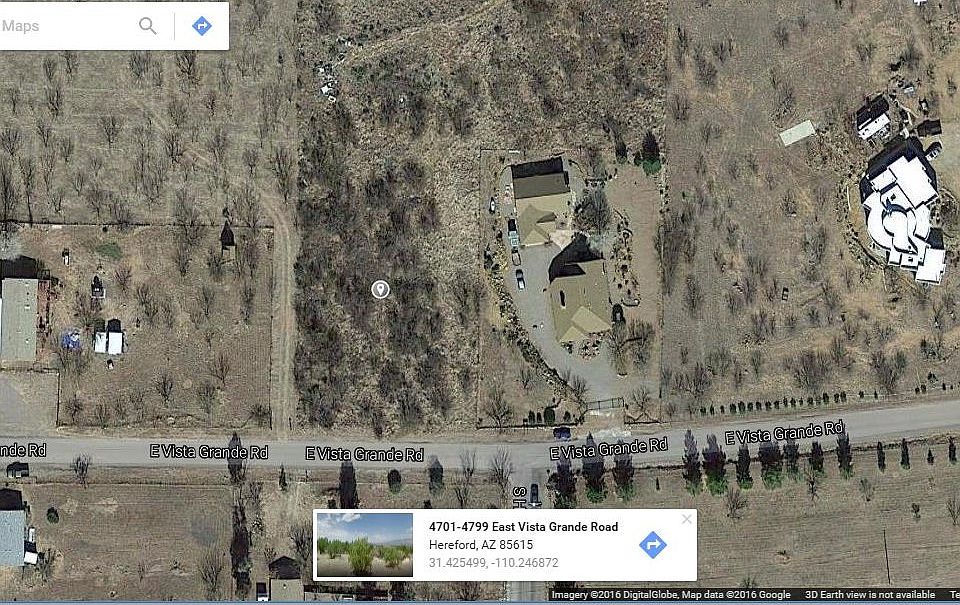The height and width of the screenshot is (605, 960).
Task: Get directions to East Vista Grande Road
Action: point(652,545)
